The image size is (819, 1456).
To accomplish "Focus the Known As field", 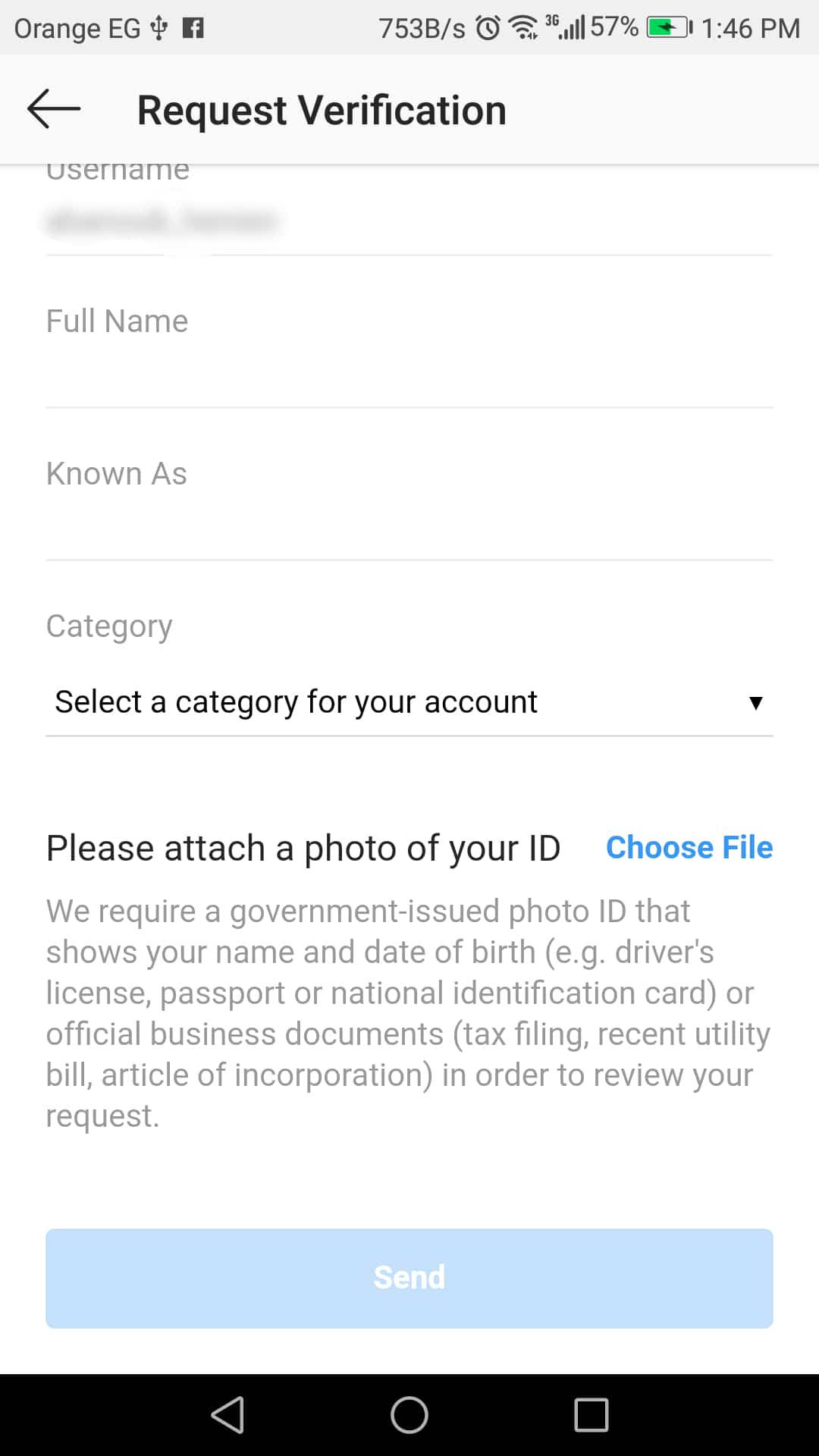I will [409, 525].
